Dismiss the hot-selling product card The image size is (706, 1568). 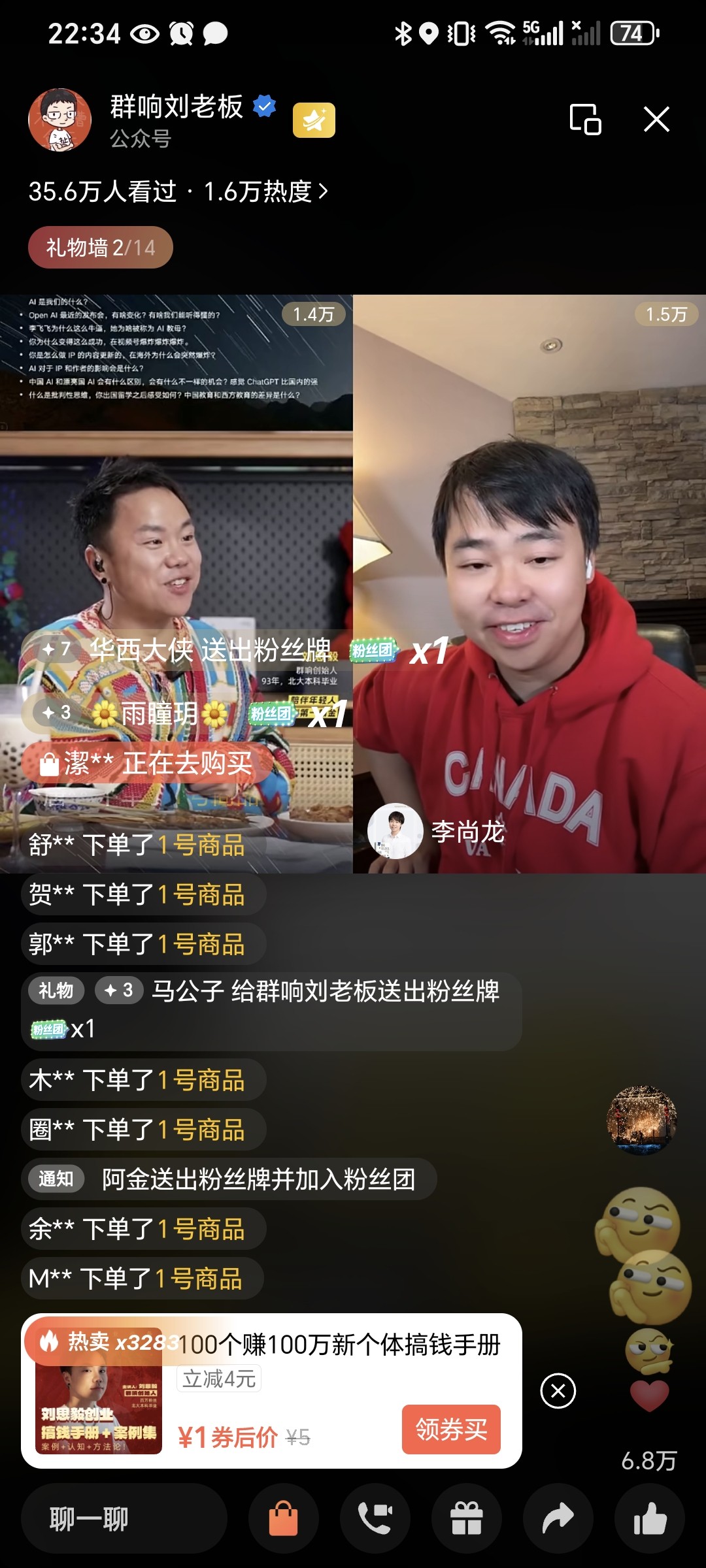point(558,1391)
